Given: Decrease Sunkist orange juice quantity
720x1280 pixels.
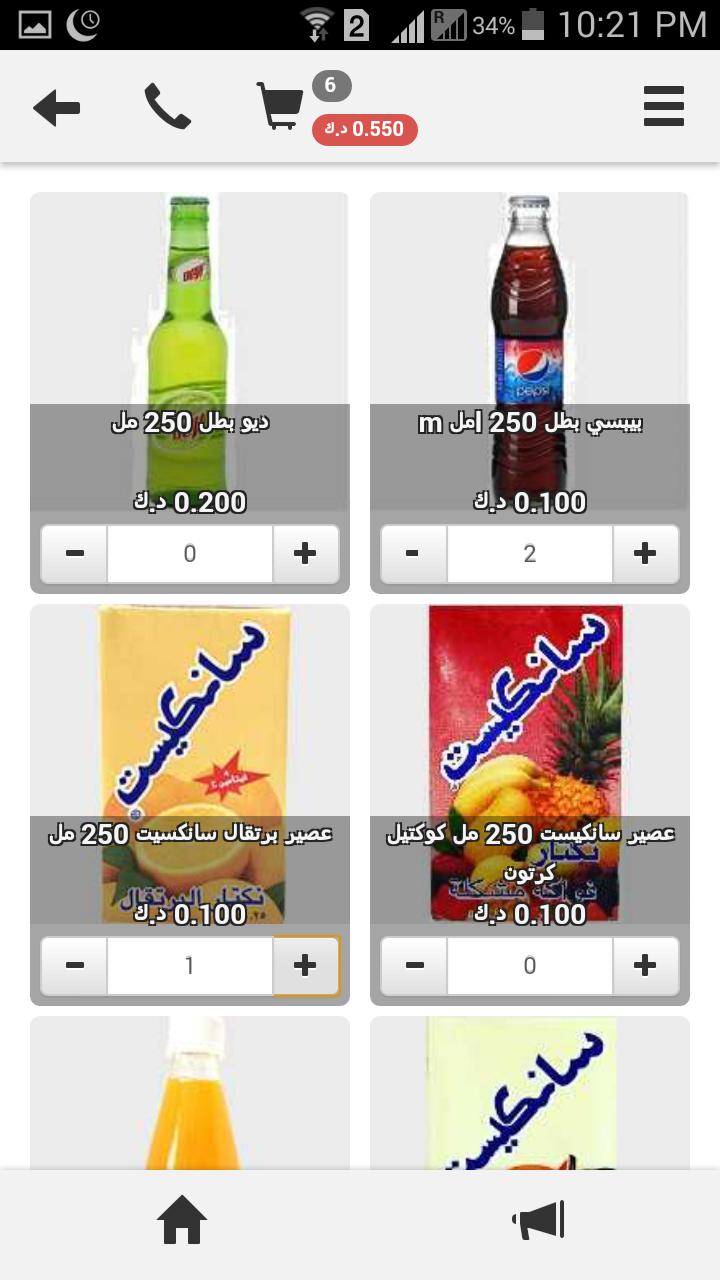Looking at the screenshot, I should pos(74,965).
